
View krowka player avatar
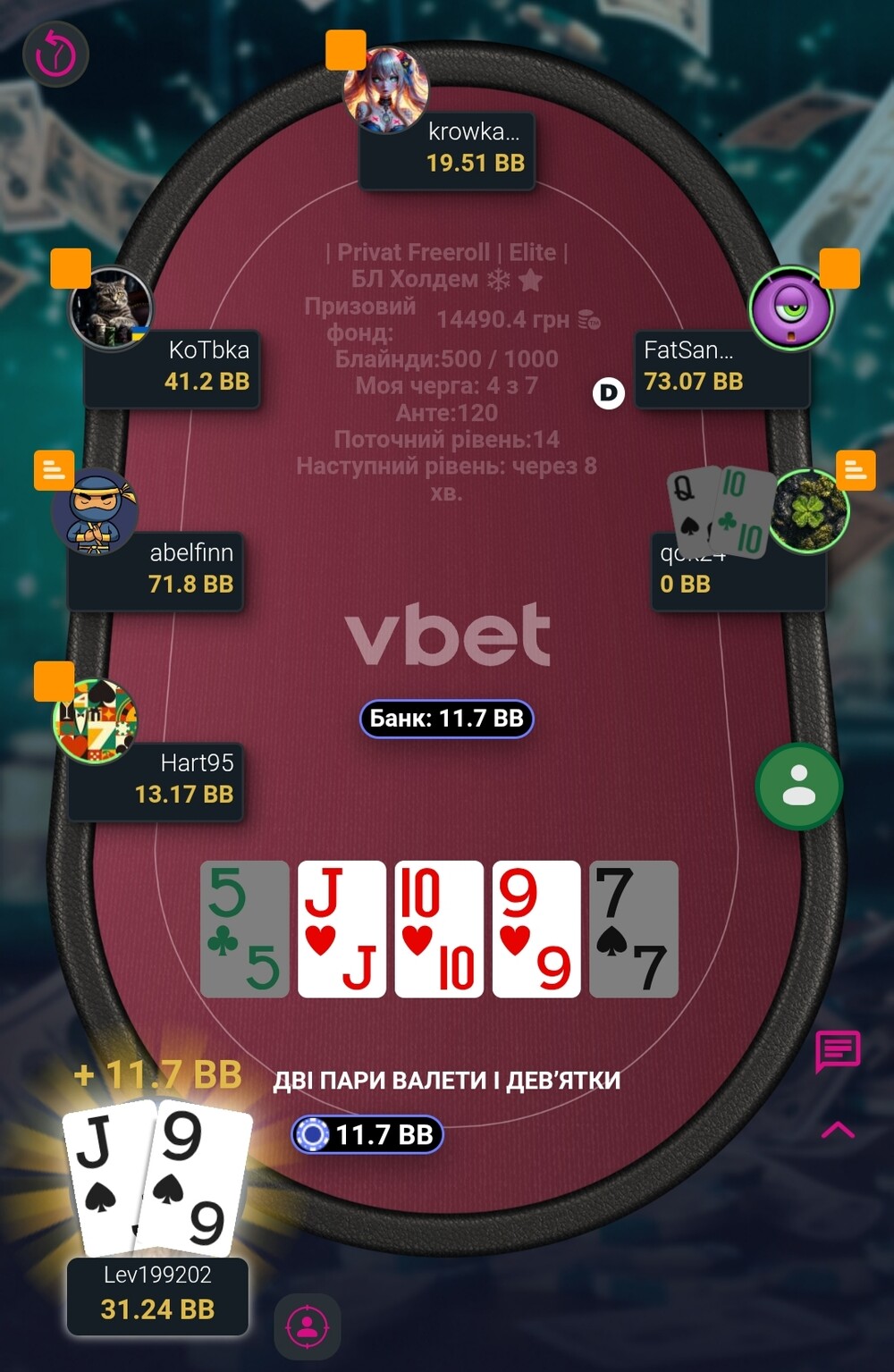(385, 90)
